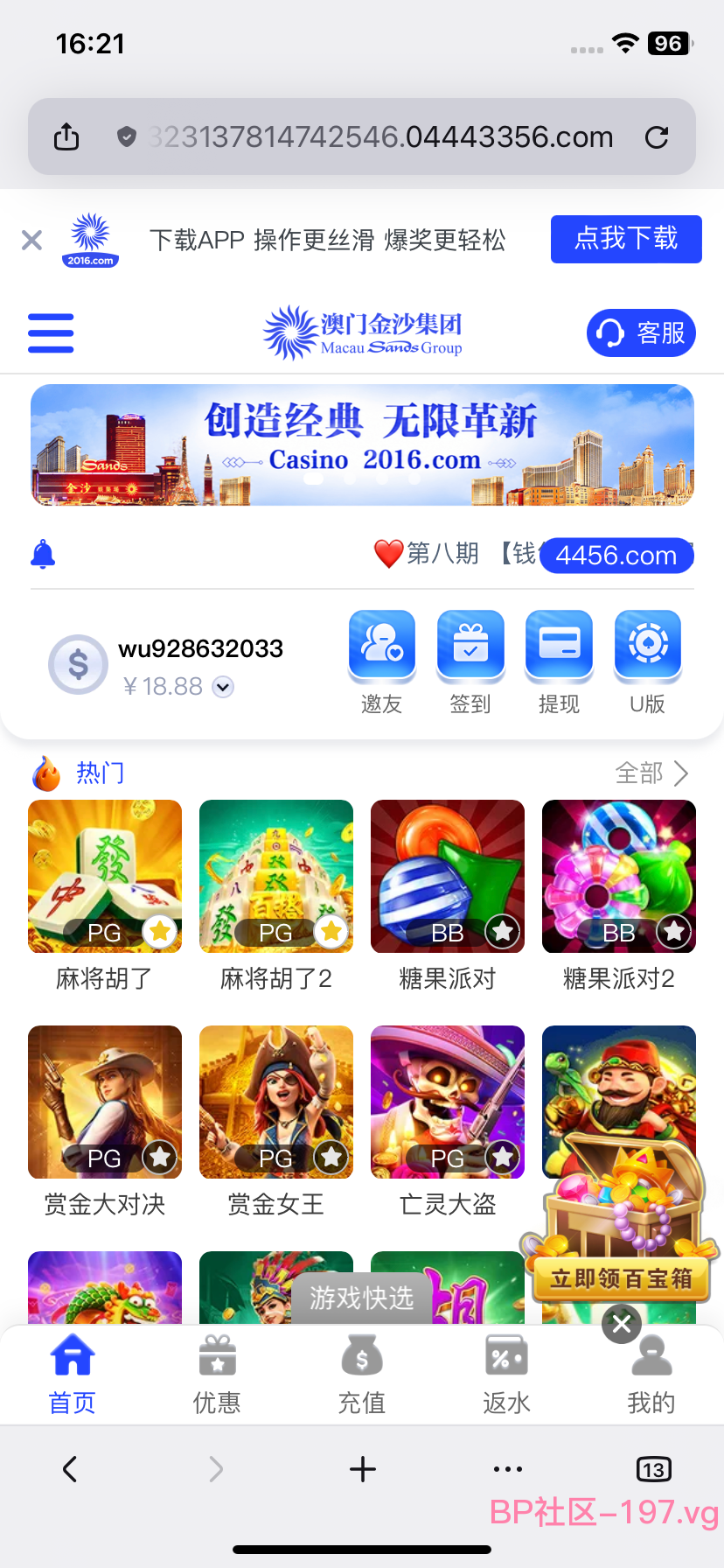Contact 客服 customer service
The image size is (724, 1568).
pos(641,333)
